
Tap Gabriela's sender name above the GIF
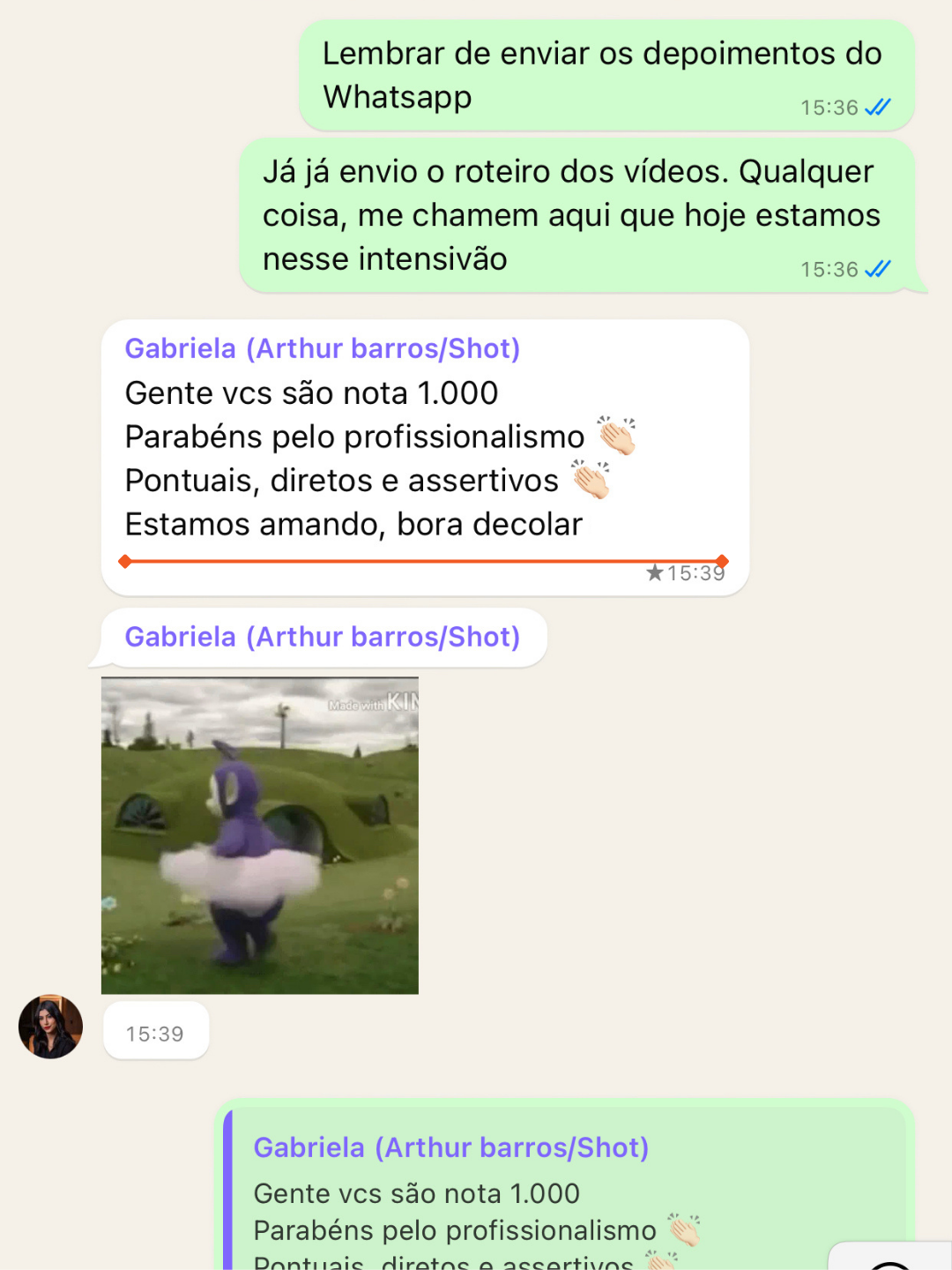pyautogui.click(x=323, y=637)
